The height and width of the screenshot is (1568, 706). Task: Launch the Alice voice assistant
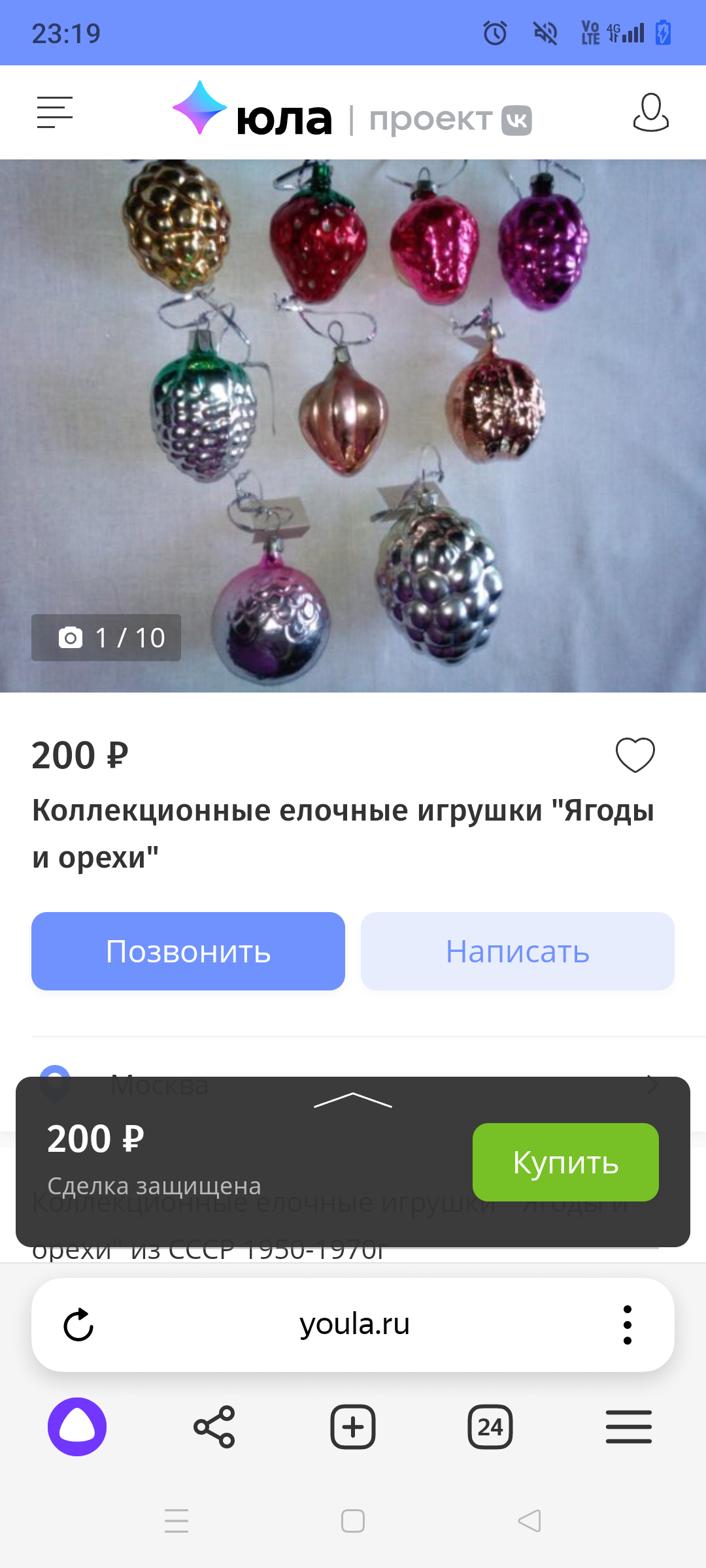coord(77,1427)
